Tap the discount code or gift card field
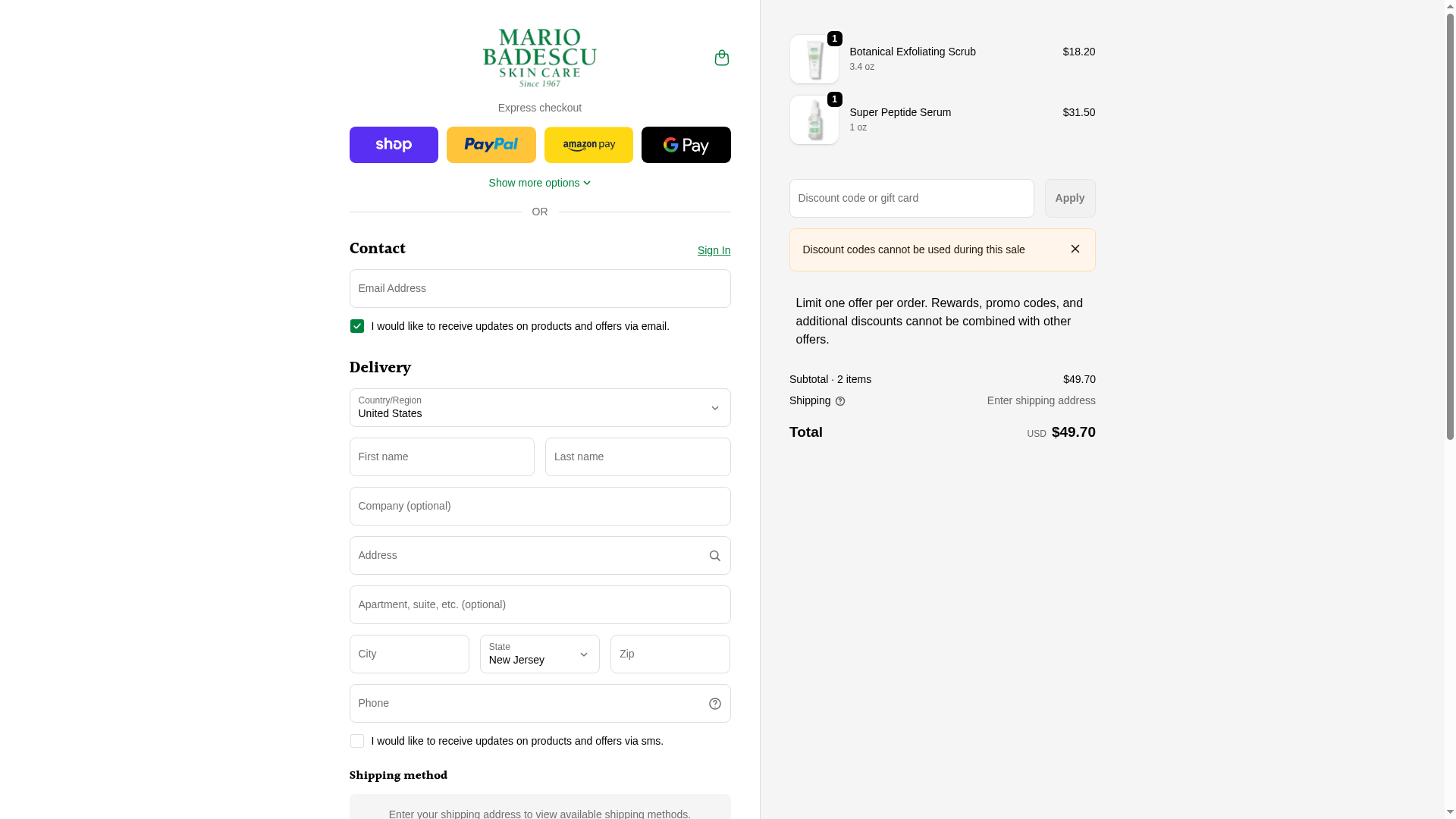 911,199
